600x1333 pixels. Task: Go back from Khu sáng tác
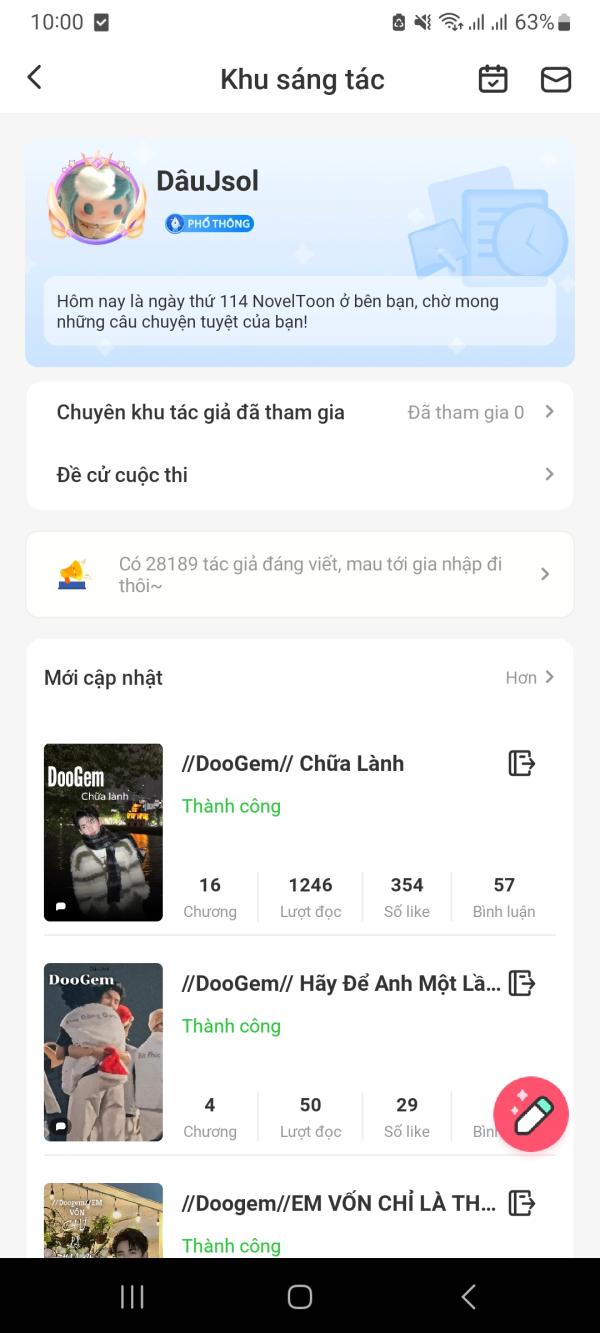pyautogui.click(x=35, y=78)
